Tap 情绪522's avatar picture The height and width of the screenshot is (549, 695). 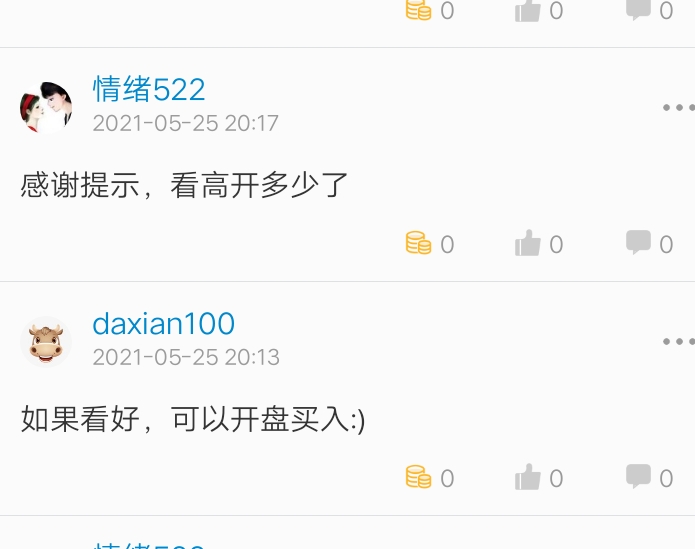pyautogui.click(x=46, y=107)
